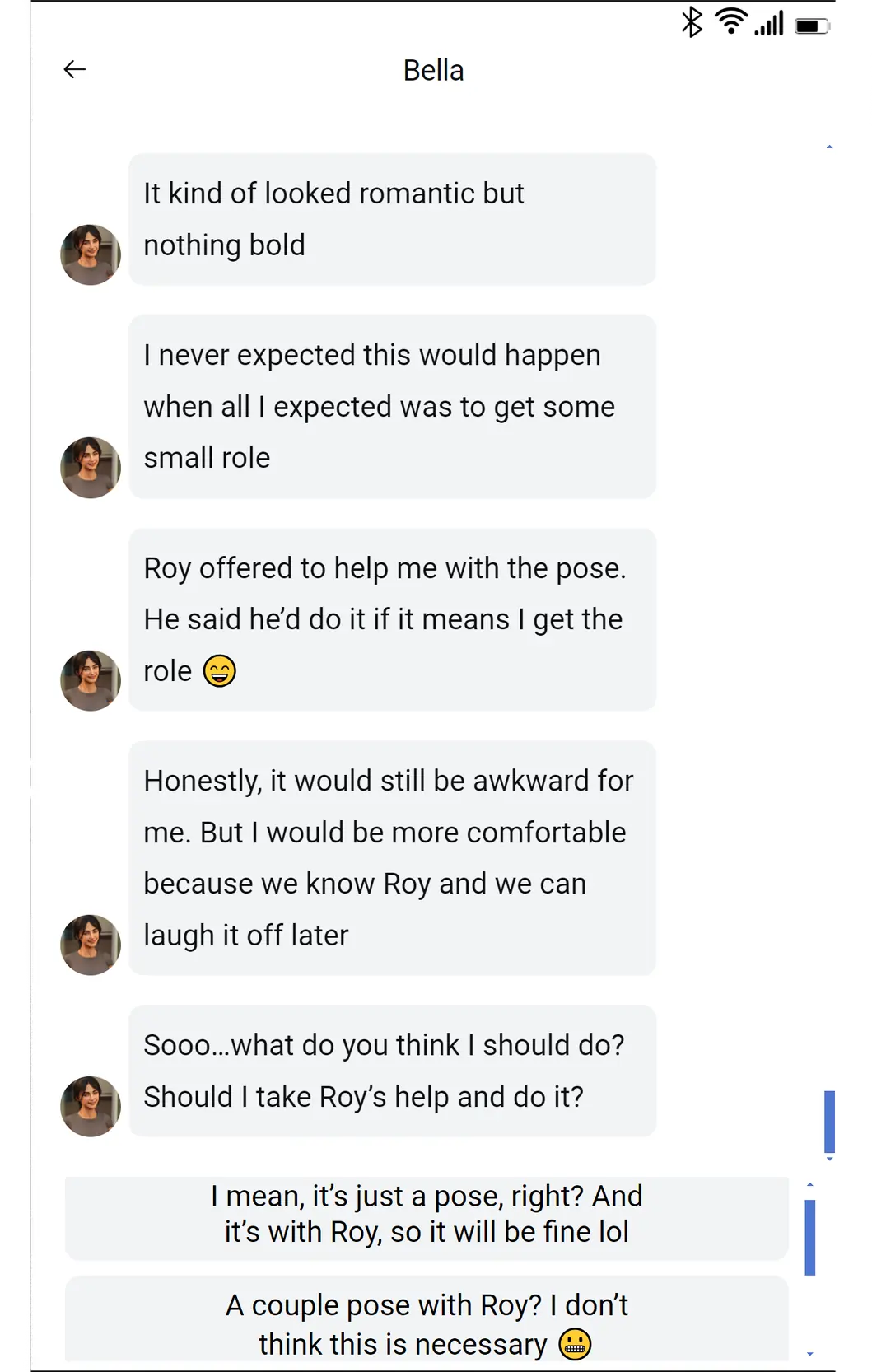The width and height of the screenshot is (872, 1372).
Task: Go back from Bella's chat
Action: coord(75,70)
